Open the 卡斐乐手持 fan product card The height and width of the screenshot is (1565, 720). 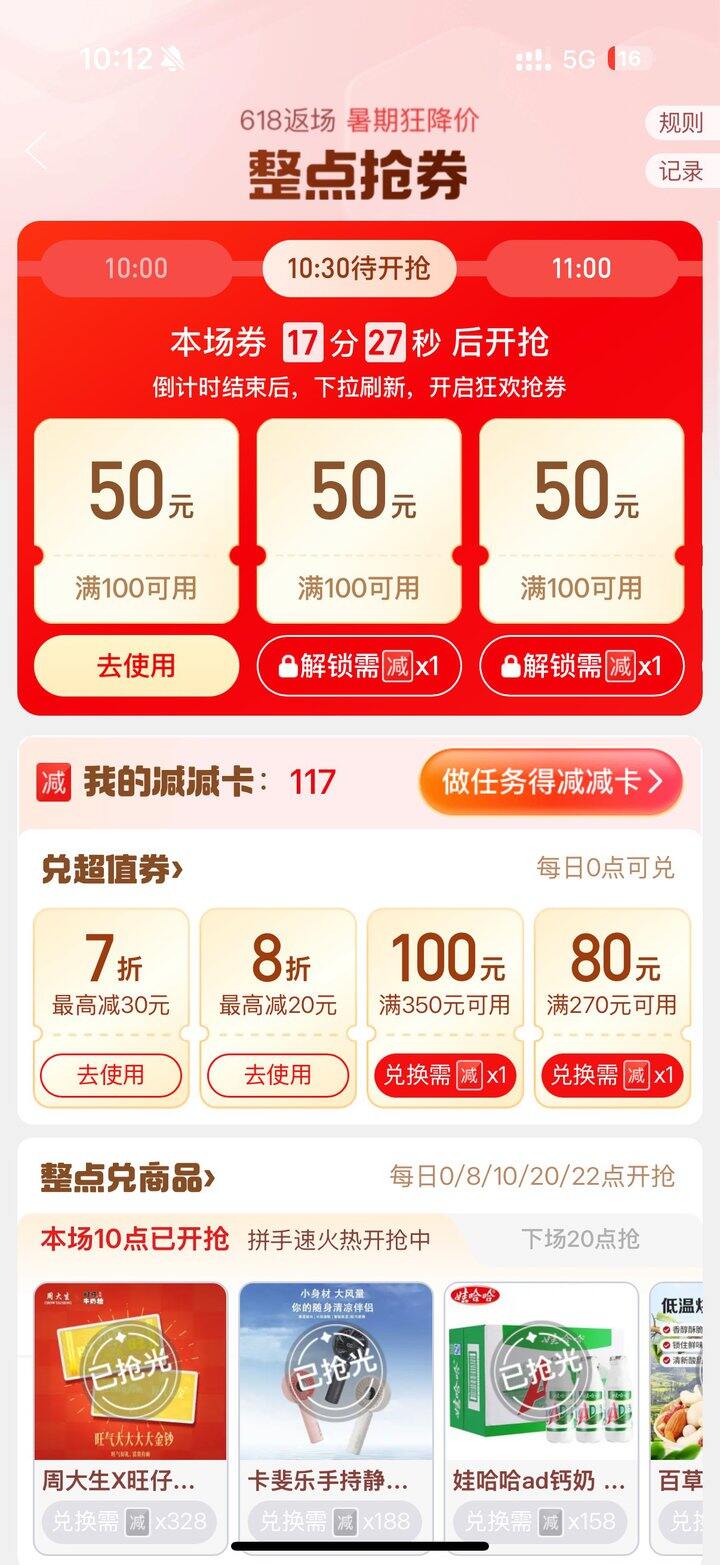(336, 1390)
